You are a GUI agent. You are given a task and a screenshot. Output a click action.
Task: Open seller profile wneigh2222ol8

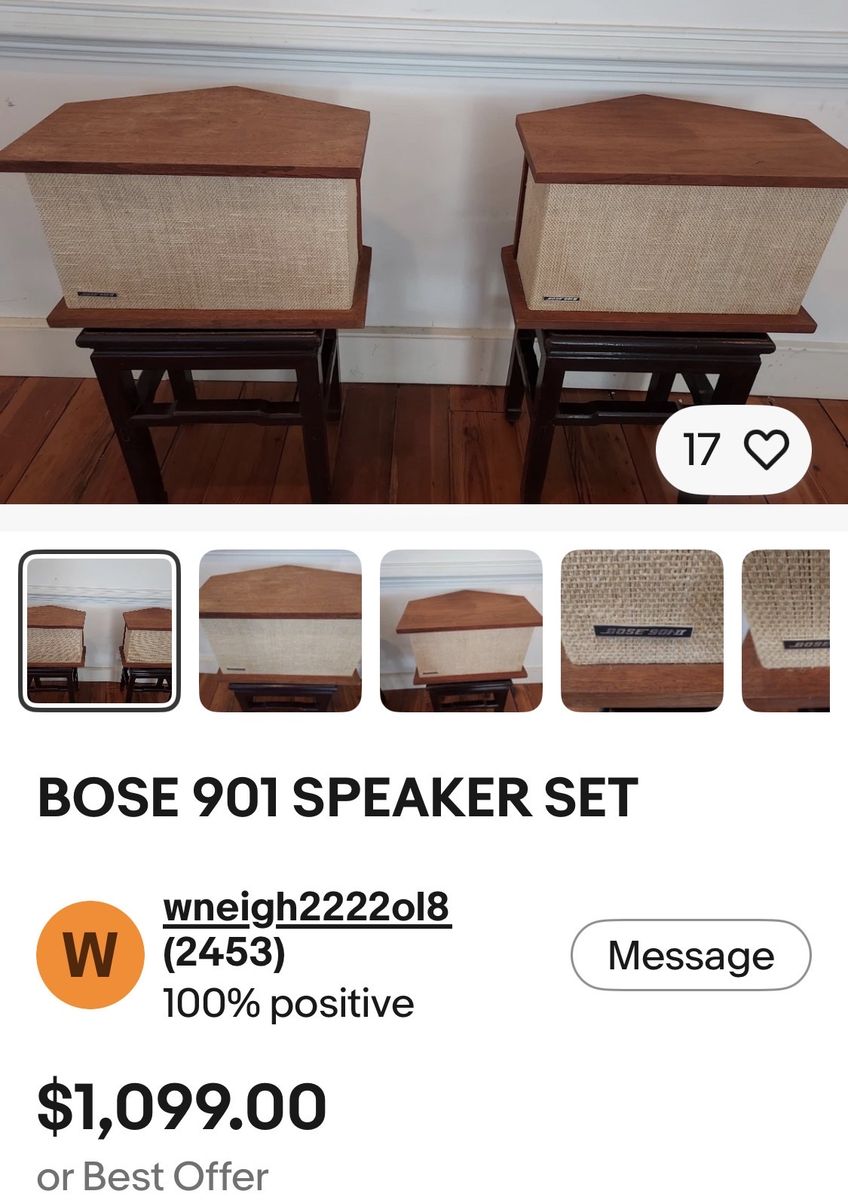(x=307, y=909)
